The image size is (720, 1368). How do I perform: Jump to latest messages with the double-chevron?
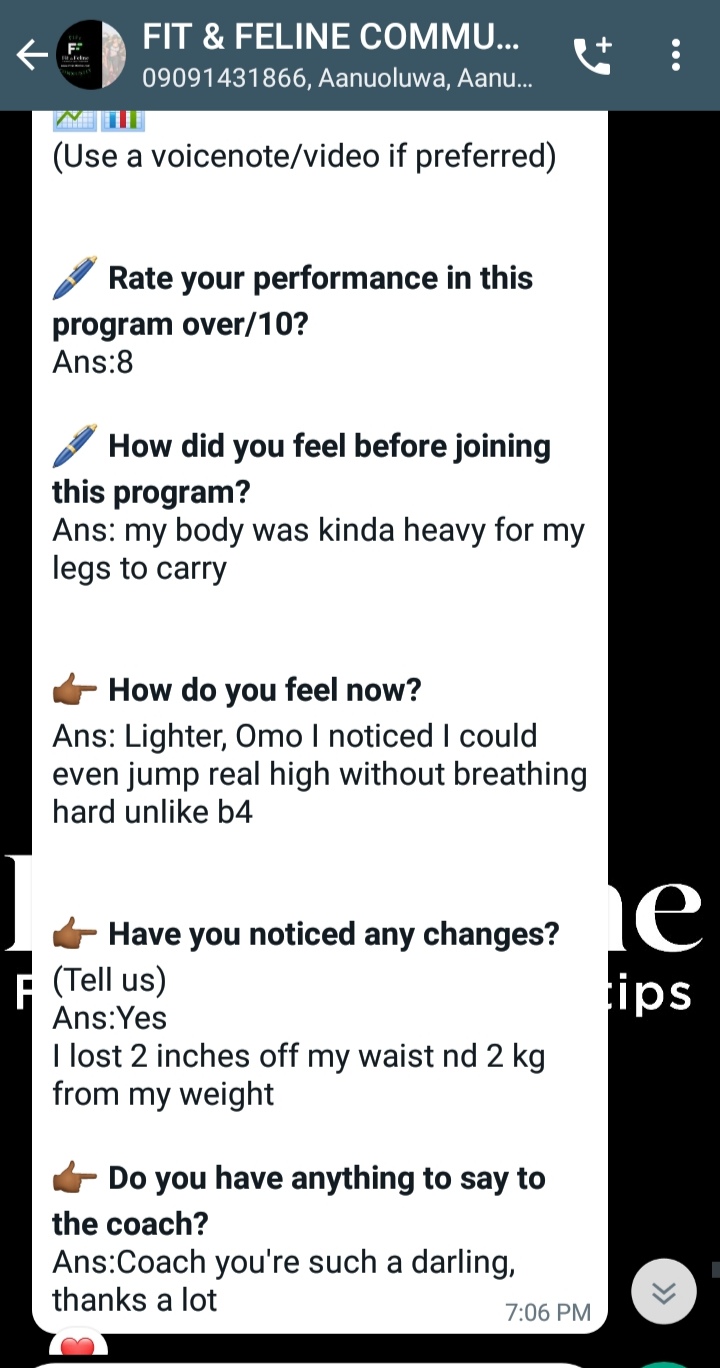[663, 1290]
